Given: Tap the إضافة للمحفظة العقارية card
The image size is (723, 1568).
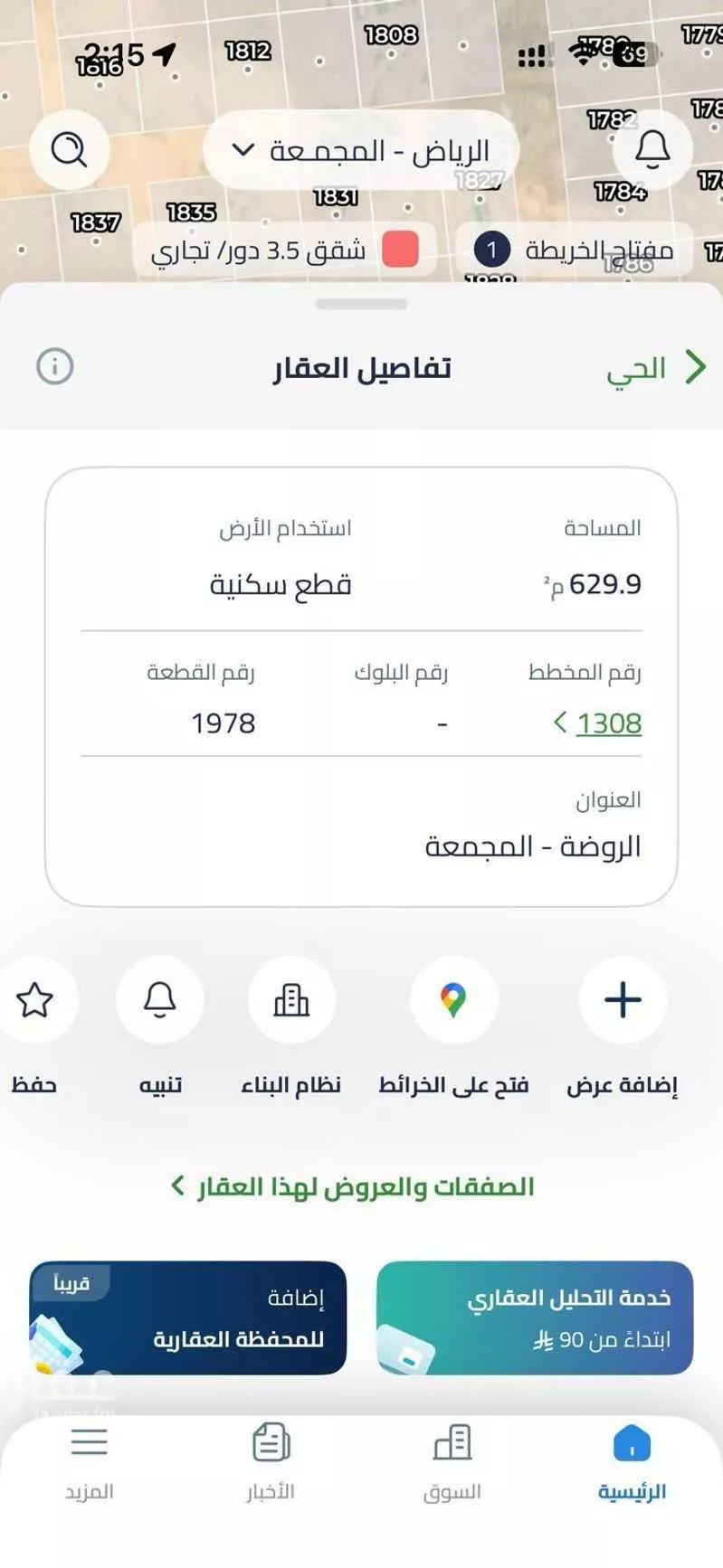Looking at the screenshot, I should coord(190,1319).
